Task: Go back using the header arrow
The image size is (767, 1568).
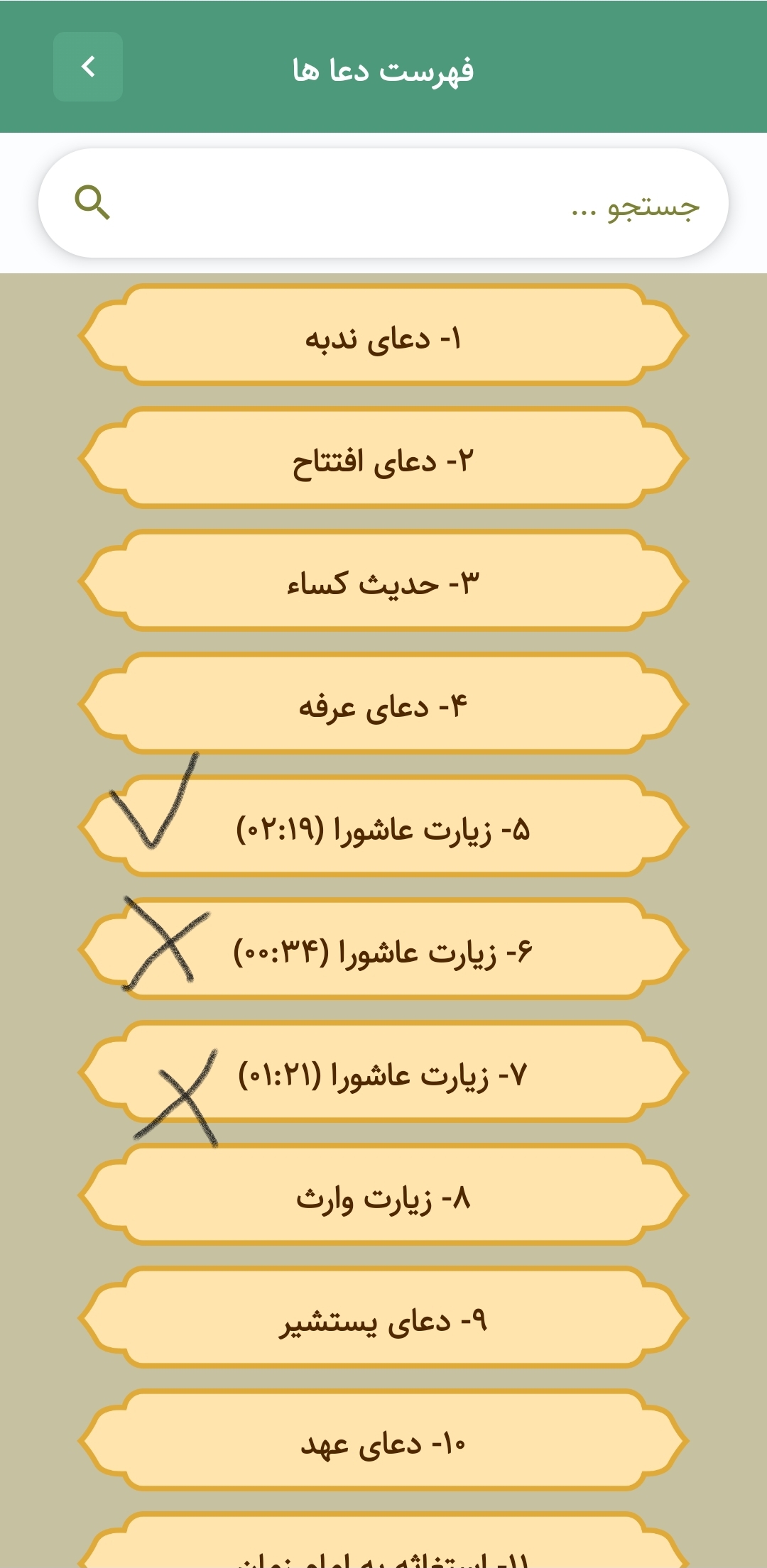Action: 88,67
